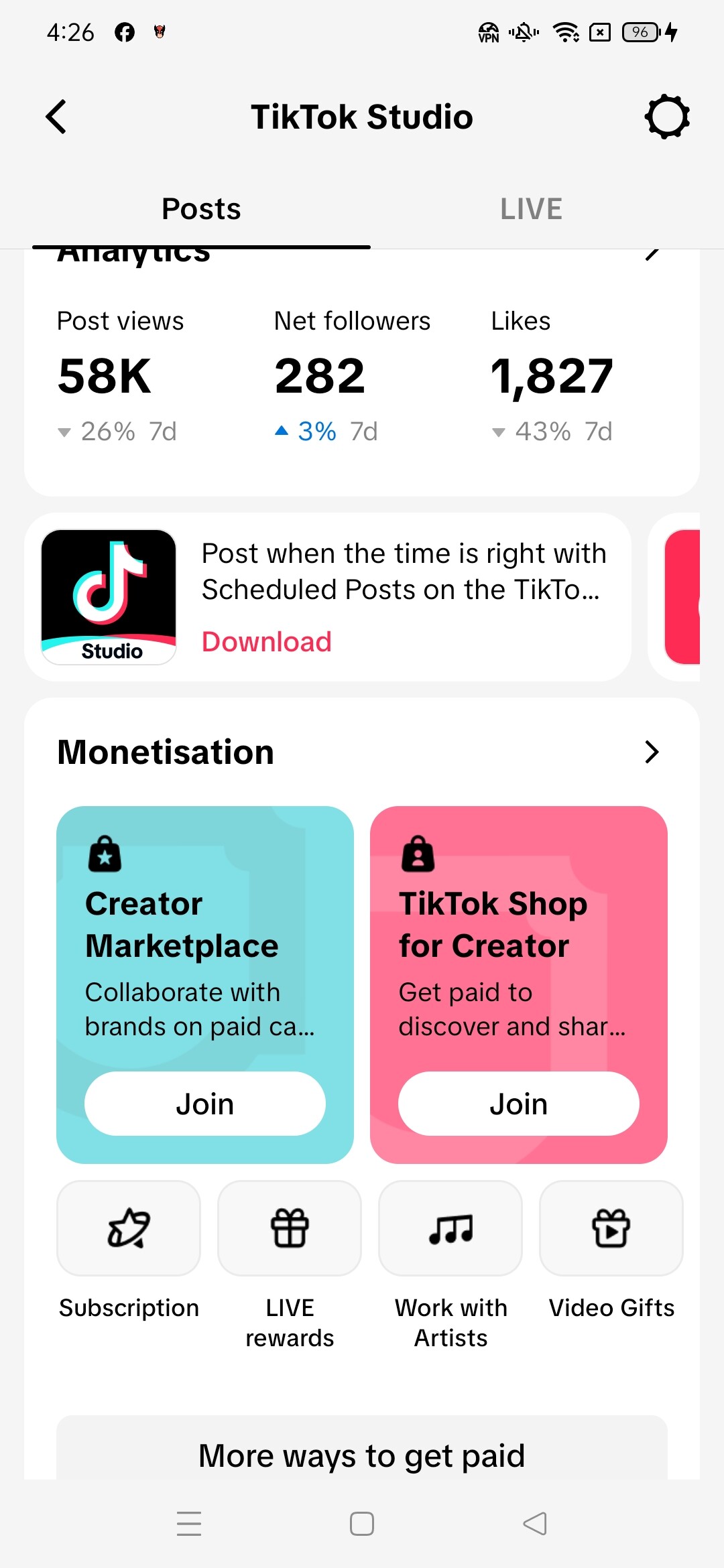The image size is (724, 1568).
Task: Switch to the LIVE tab
Action: [x=531, y=209]
